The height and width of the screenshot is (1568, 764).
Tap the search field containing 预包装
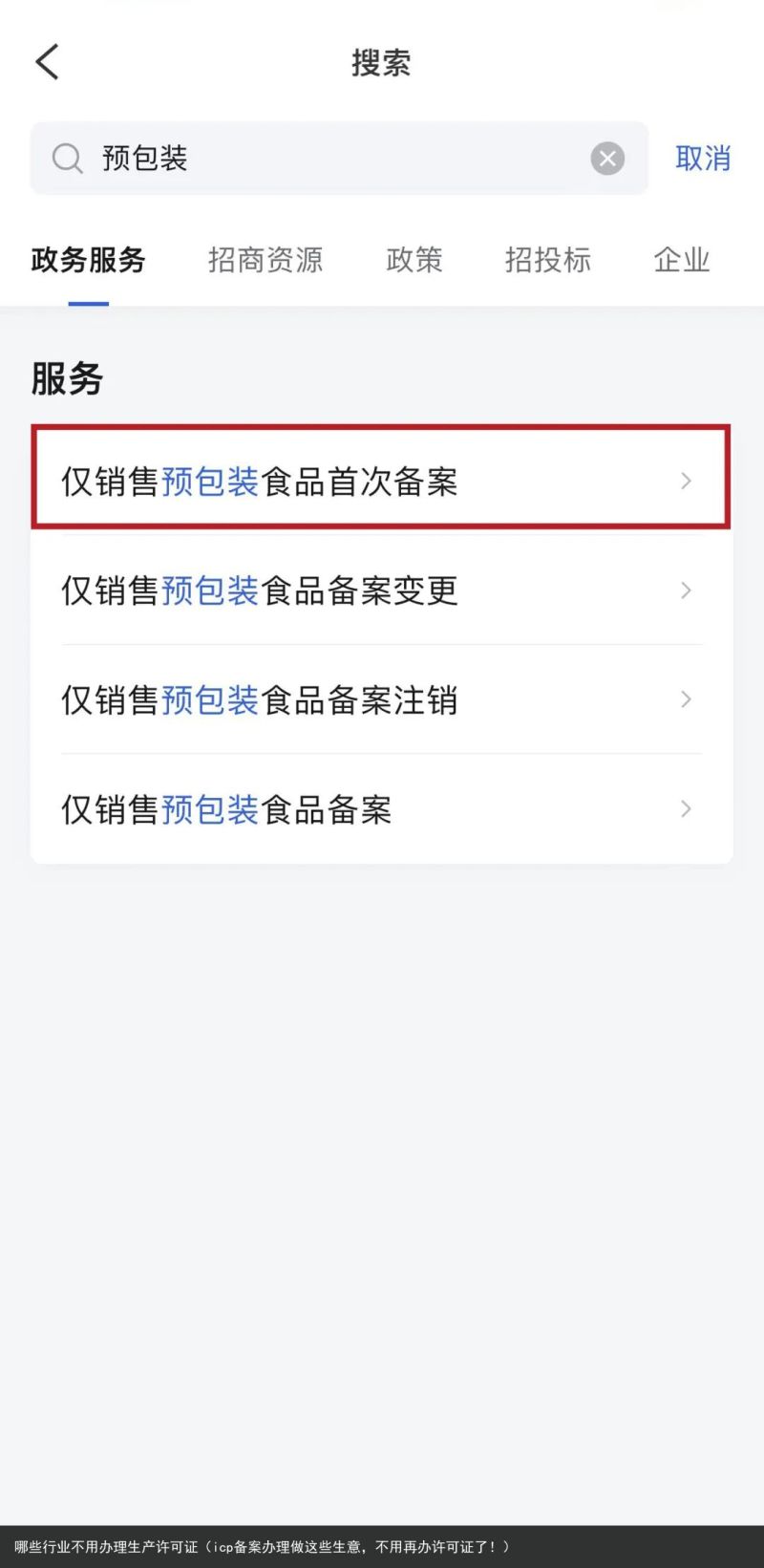point(339,159)
